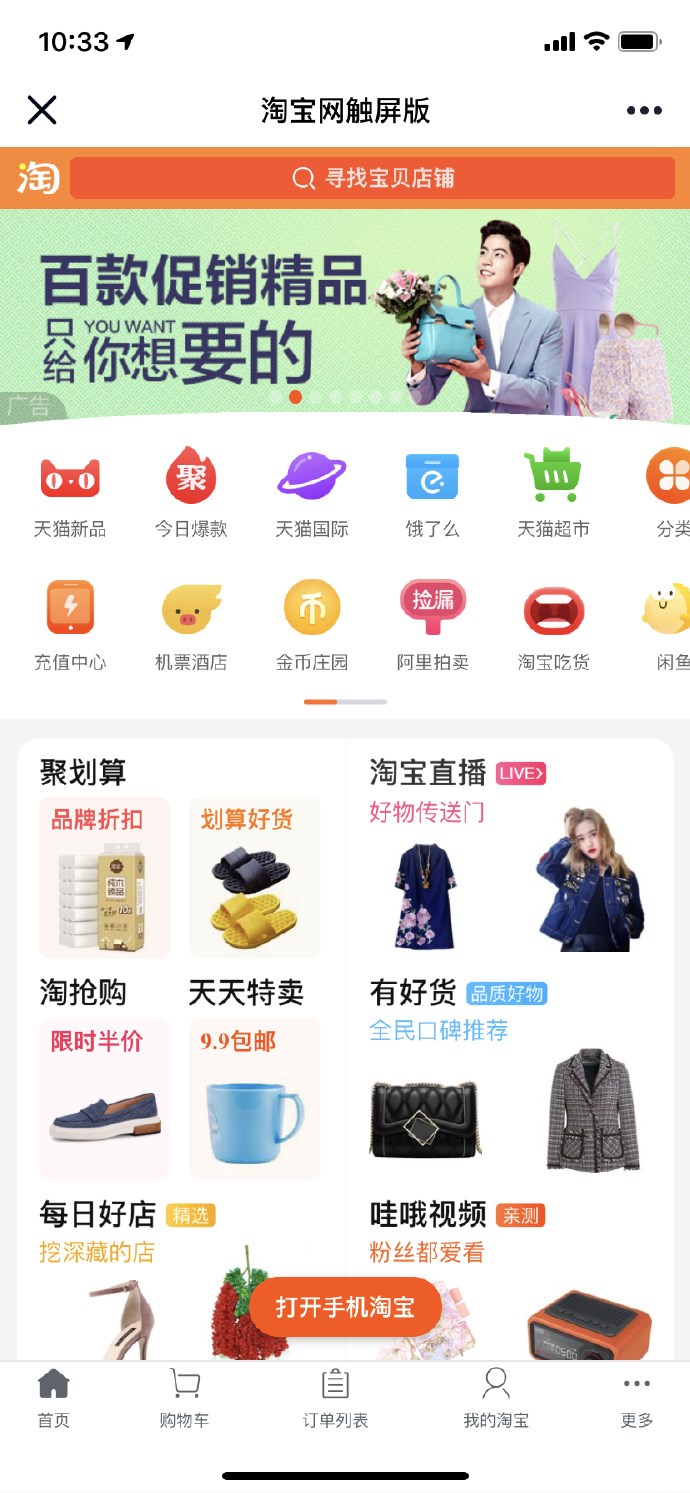
Task: Open the overflow menu at top right
Action: point(644,111)
